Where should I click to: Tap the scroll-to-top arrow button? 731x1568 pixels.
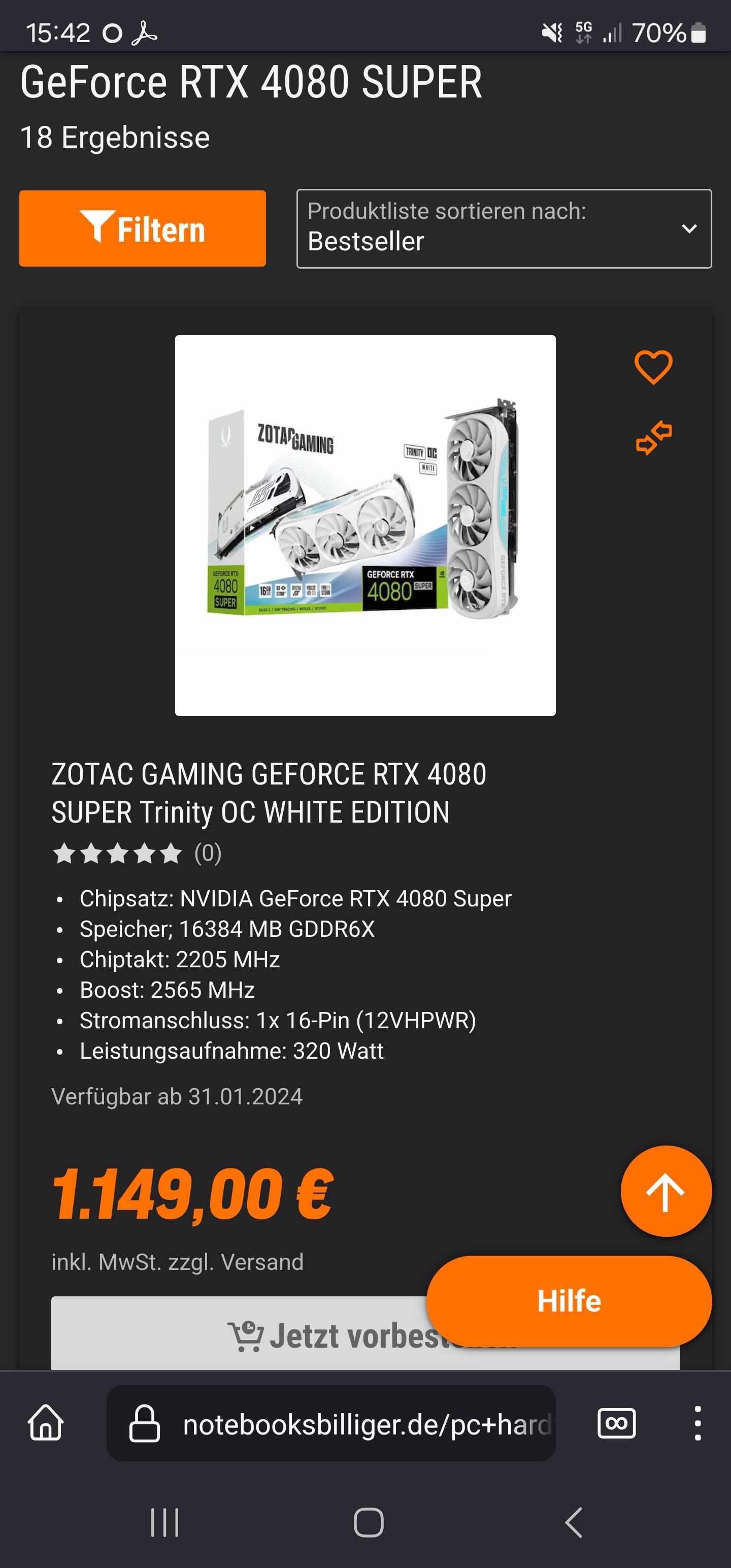coord(666,1192)
